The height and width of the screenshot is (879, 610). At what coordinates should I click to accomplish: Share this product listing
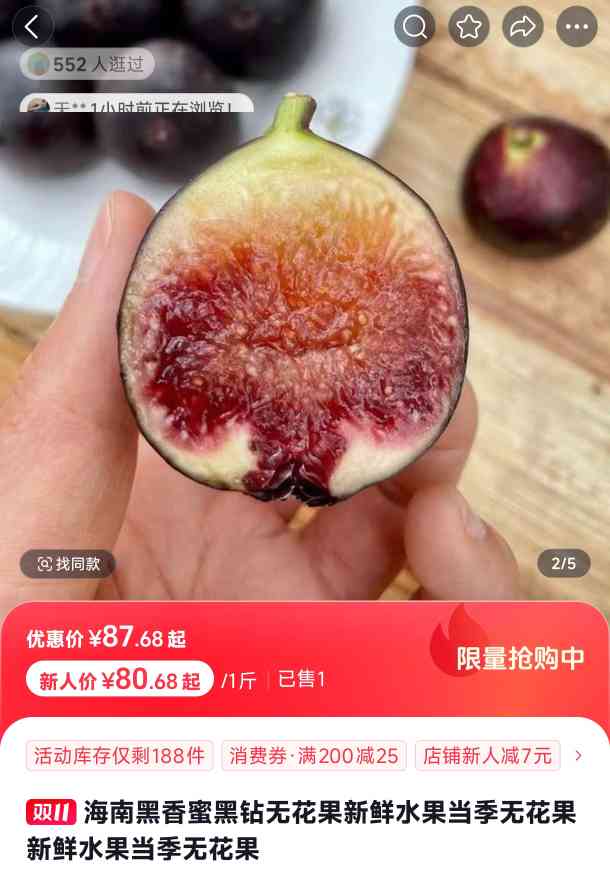pos(523,27)
